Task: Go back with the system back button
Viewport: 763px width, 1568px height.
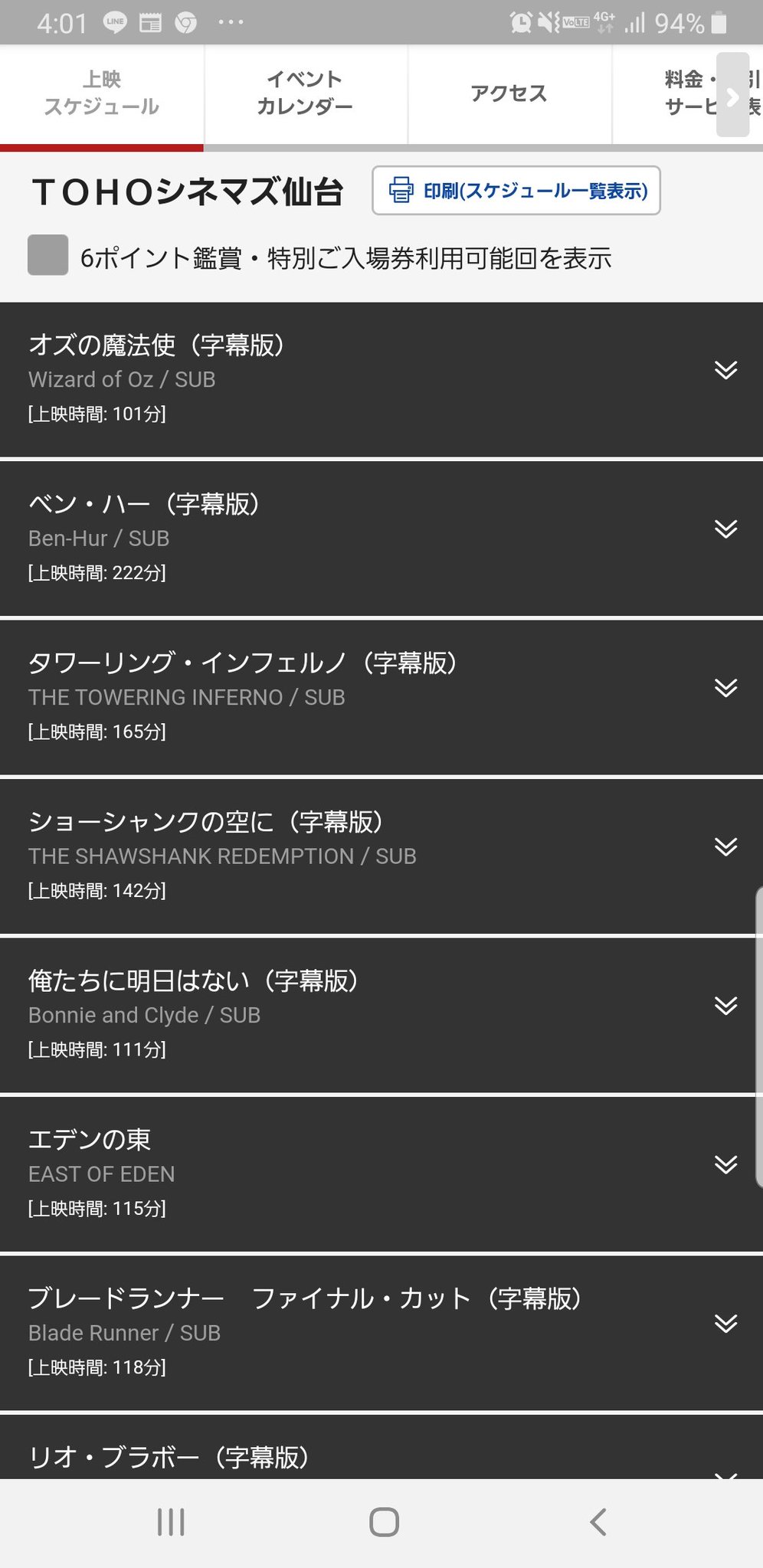Action: coord(598,1521)
